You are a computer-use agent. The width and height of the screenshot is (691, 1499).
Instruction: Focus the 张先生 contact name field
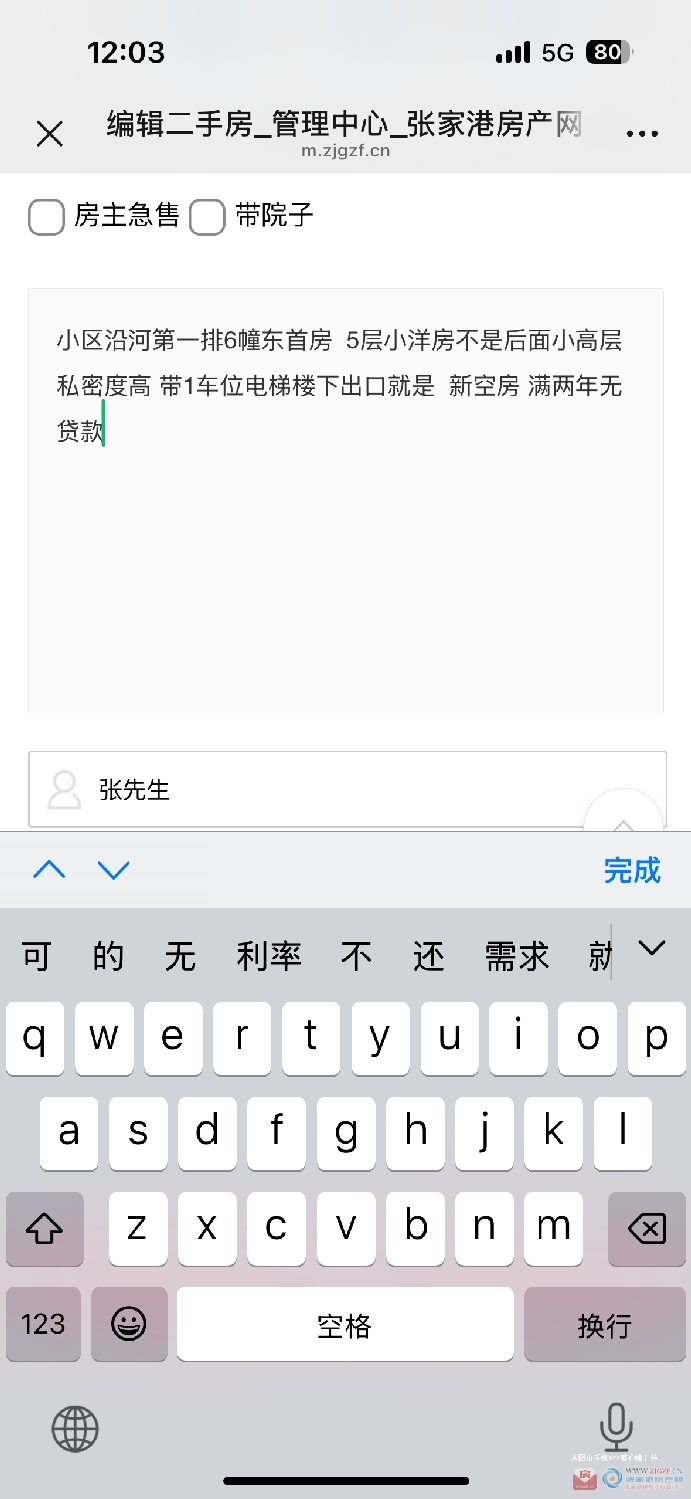click(347, 789)
